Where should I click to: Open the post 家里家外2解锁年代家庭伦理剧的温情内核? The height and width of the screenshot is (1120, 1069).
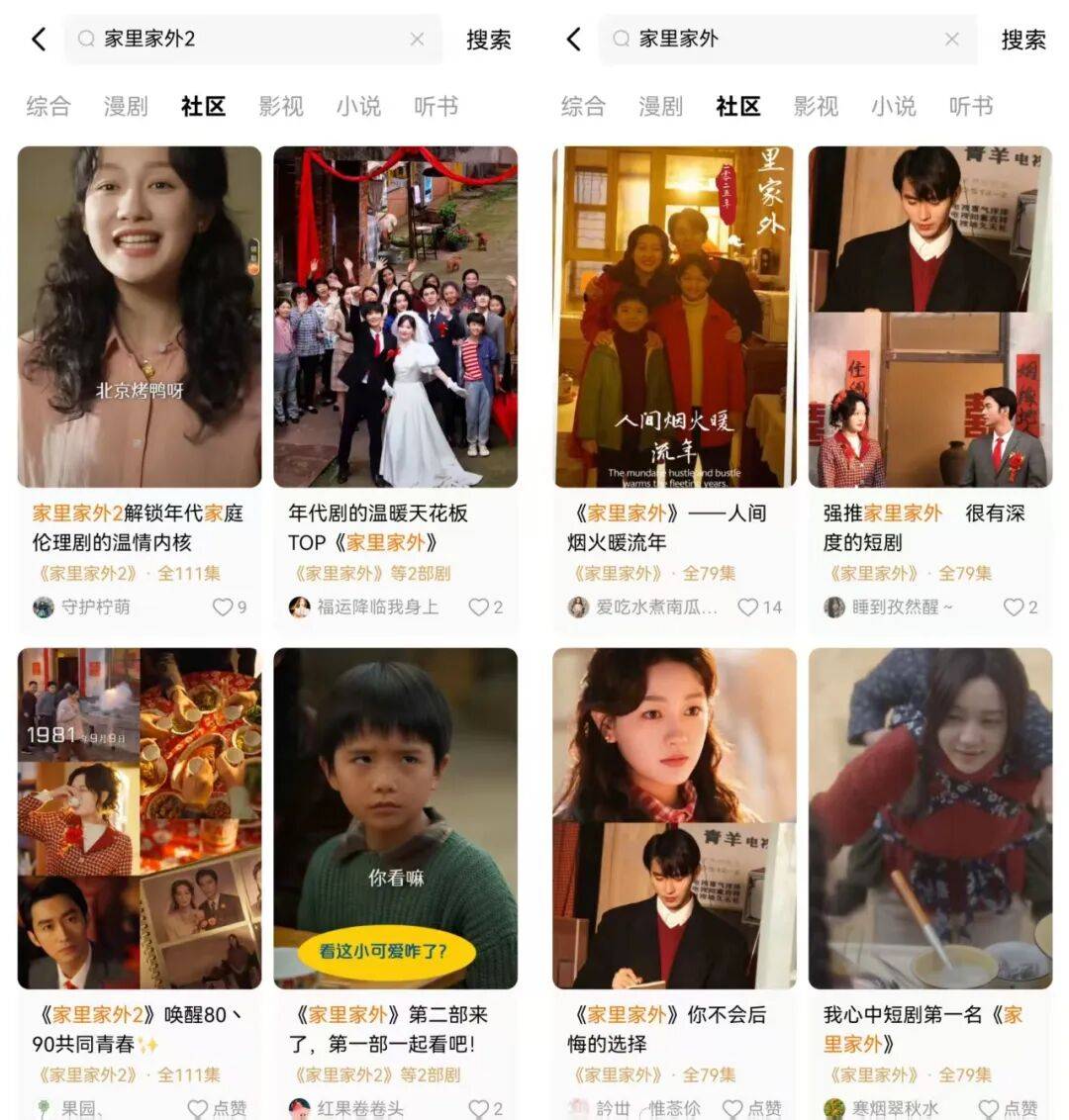(139, 317)
